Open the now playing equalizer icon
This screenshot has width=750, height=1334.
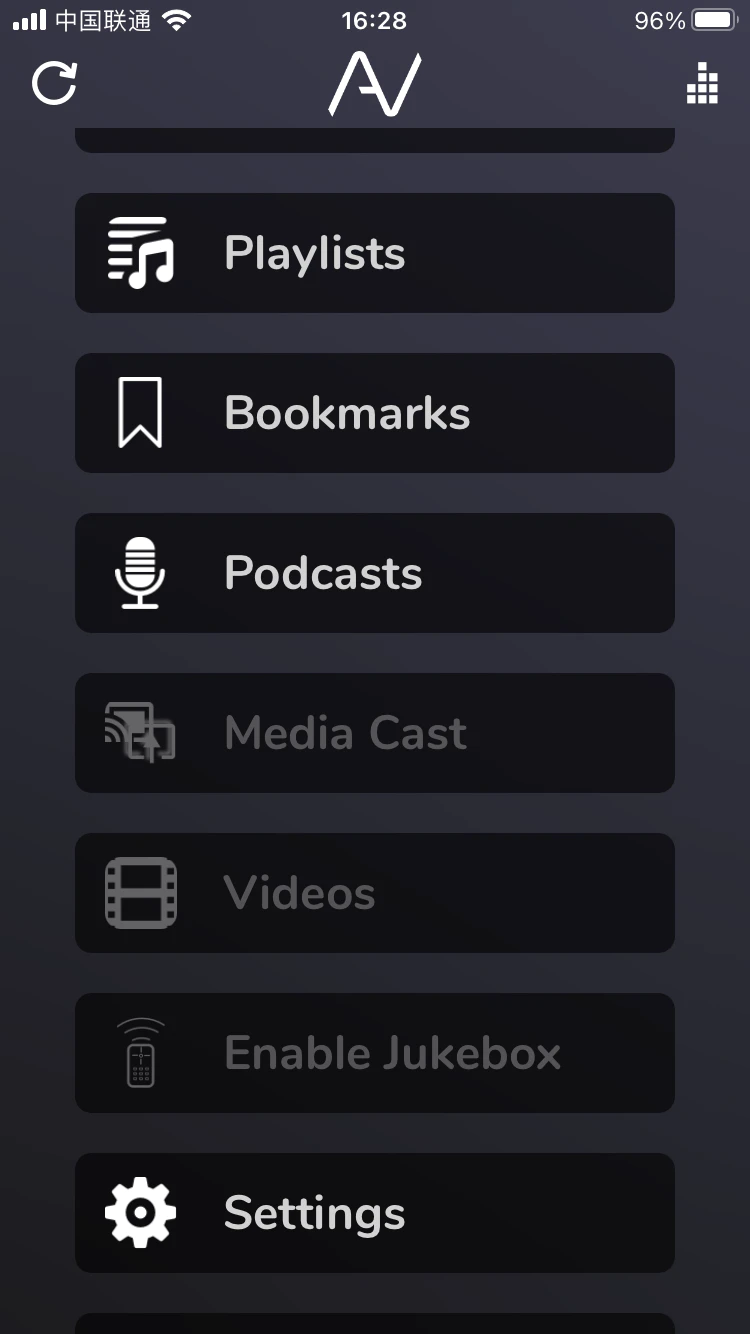click(702, 84)
